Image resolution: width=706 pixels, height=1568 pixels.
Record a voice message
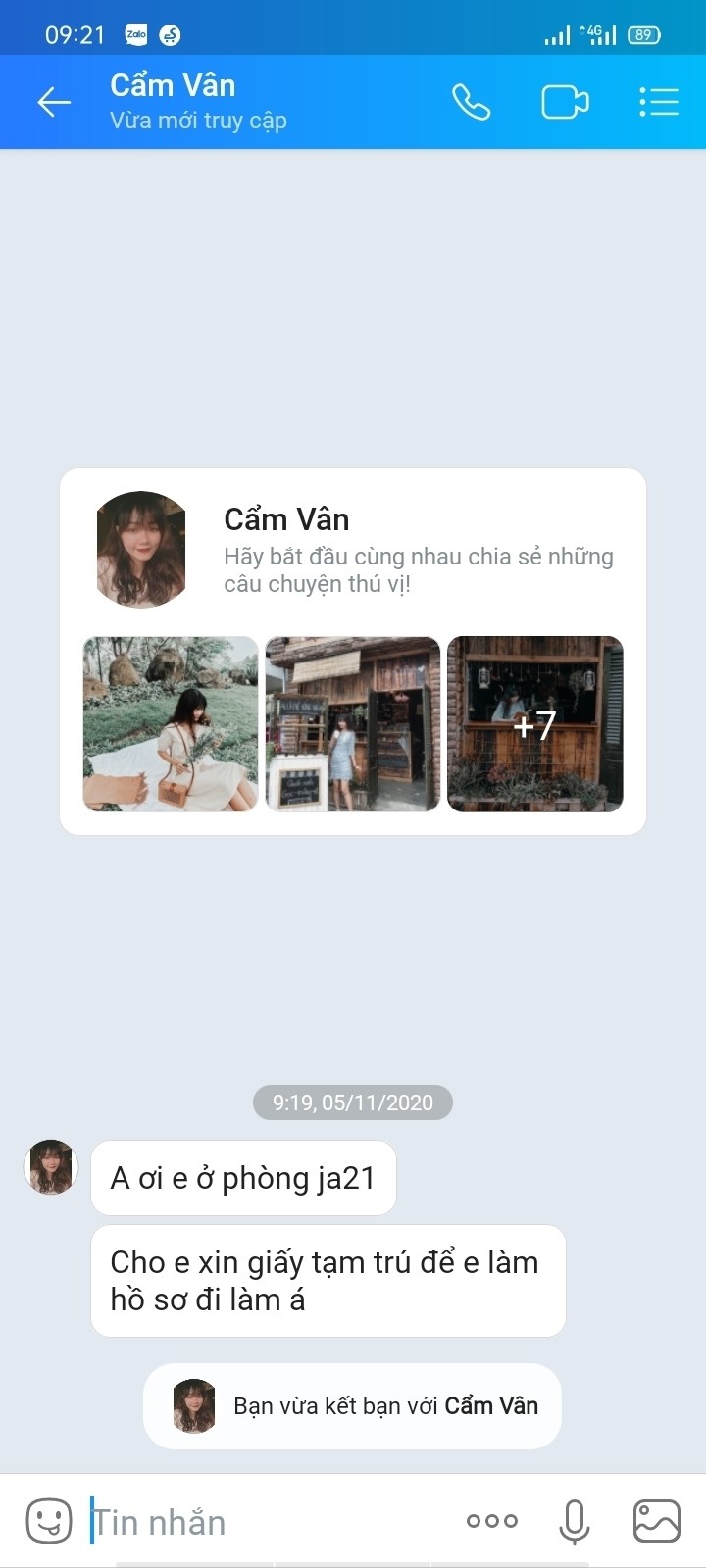[575, 1521]
